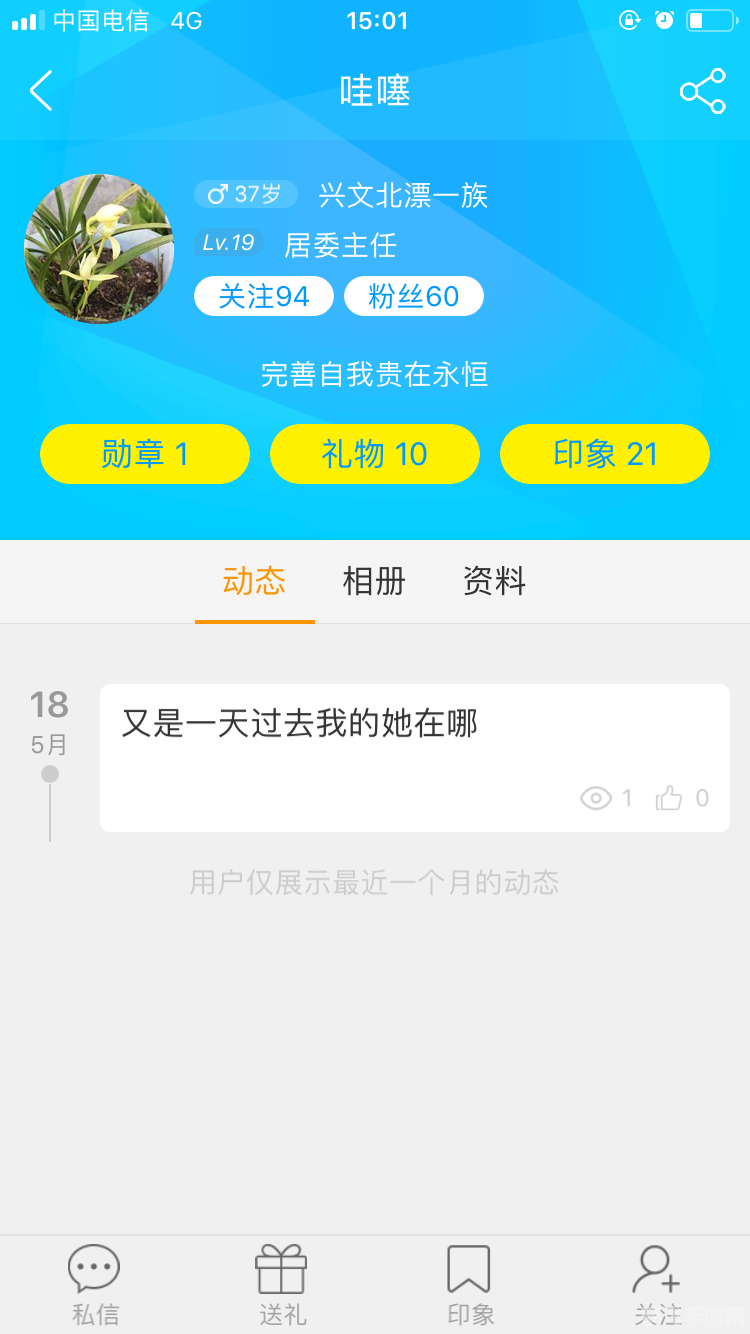Tap the back arrow to leave profile
Image resolution: width=750 pixels, height=1334 pixels.
pyautogui.click(x=40, y=90)
